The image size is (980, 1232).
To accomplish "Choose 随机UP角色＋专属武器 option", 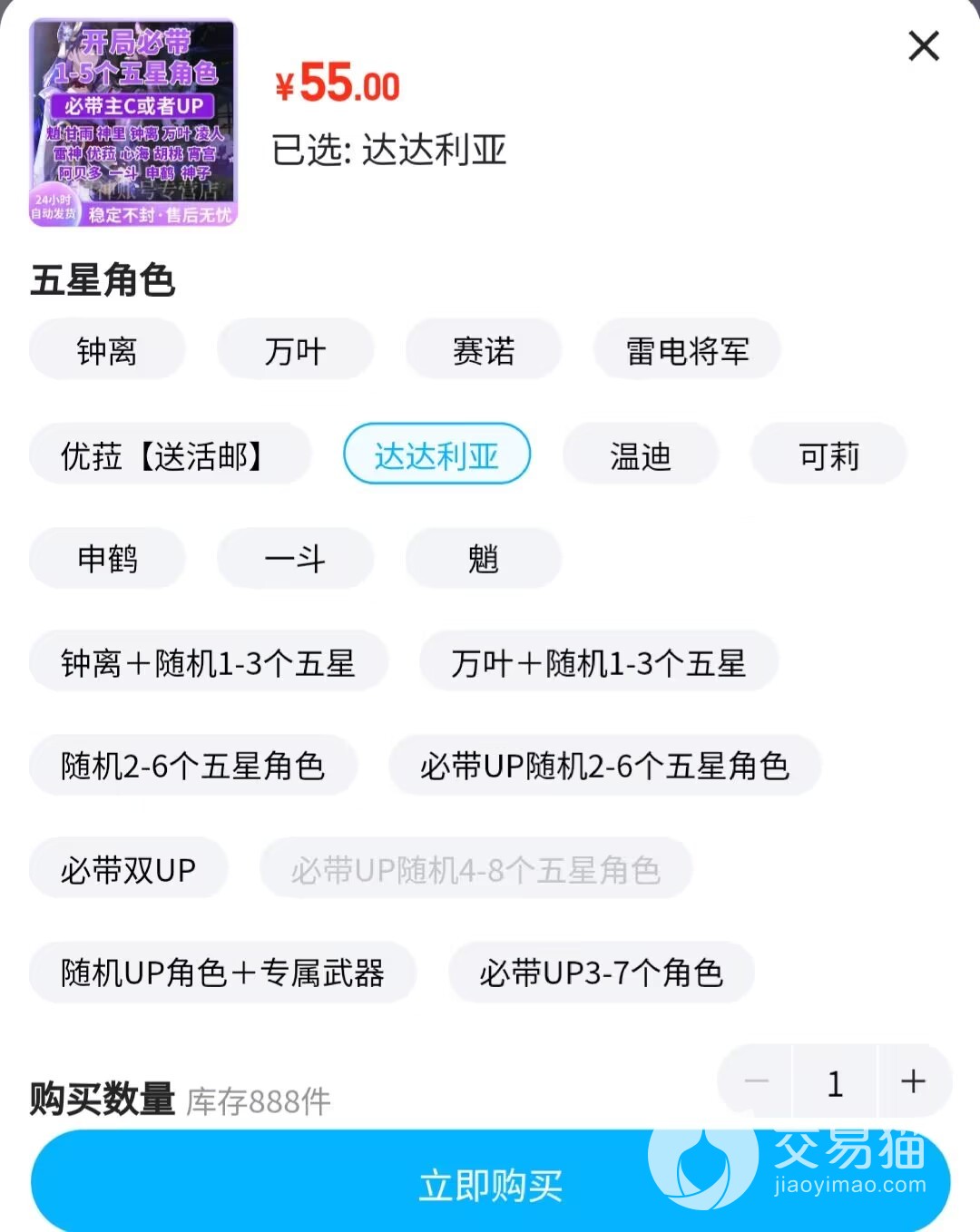I will tap(222, 973).
